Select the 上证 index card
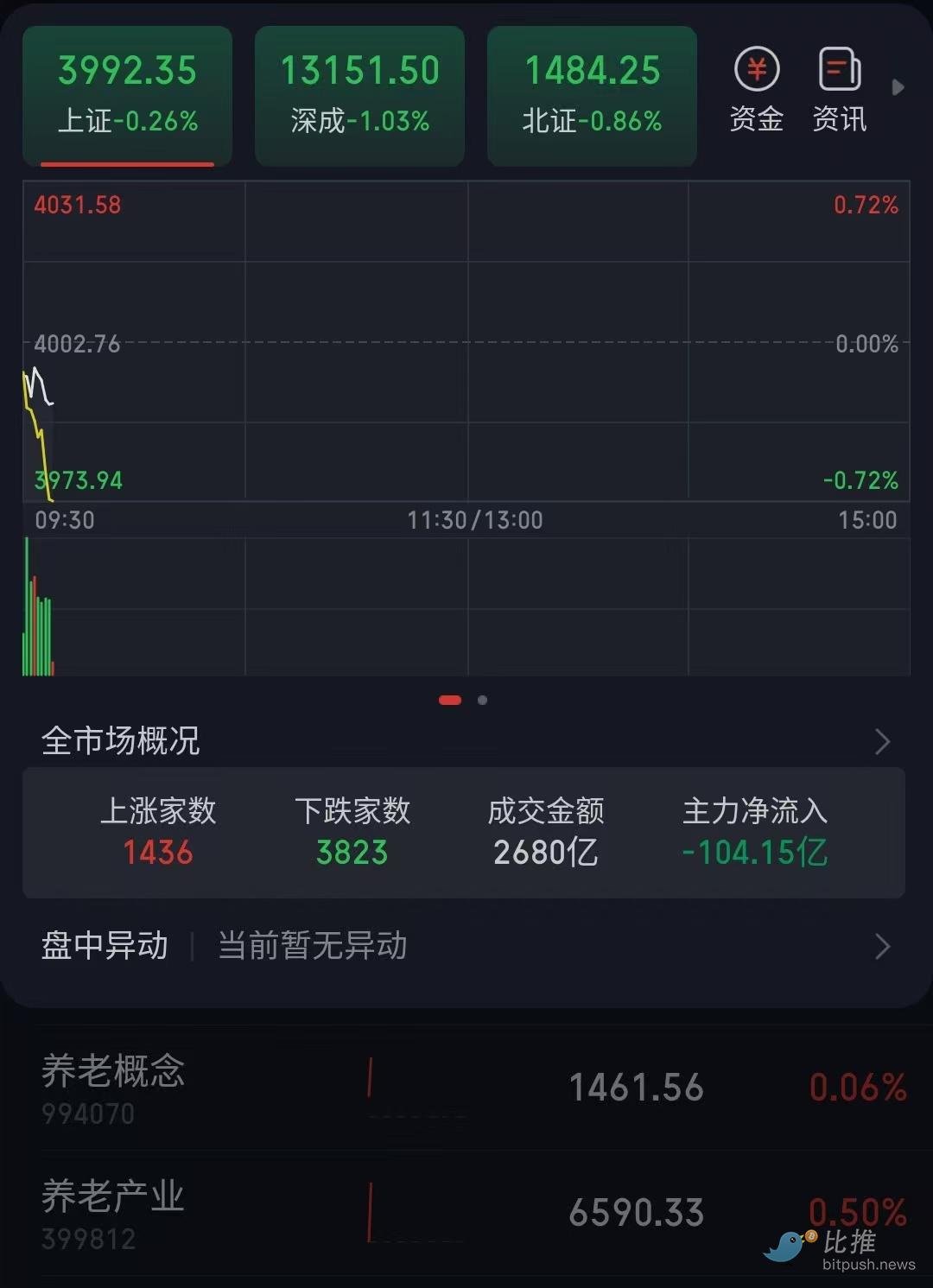933x1288 pixels. [127, 95]
